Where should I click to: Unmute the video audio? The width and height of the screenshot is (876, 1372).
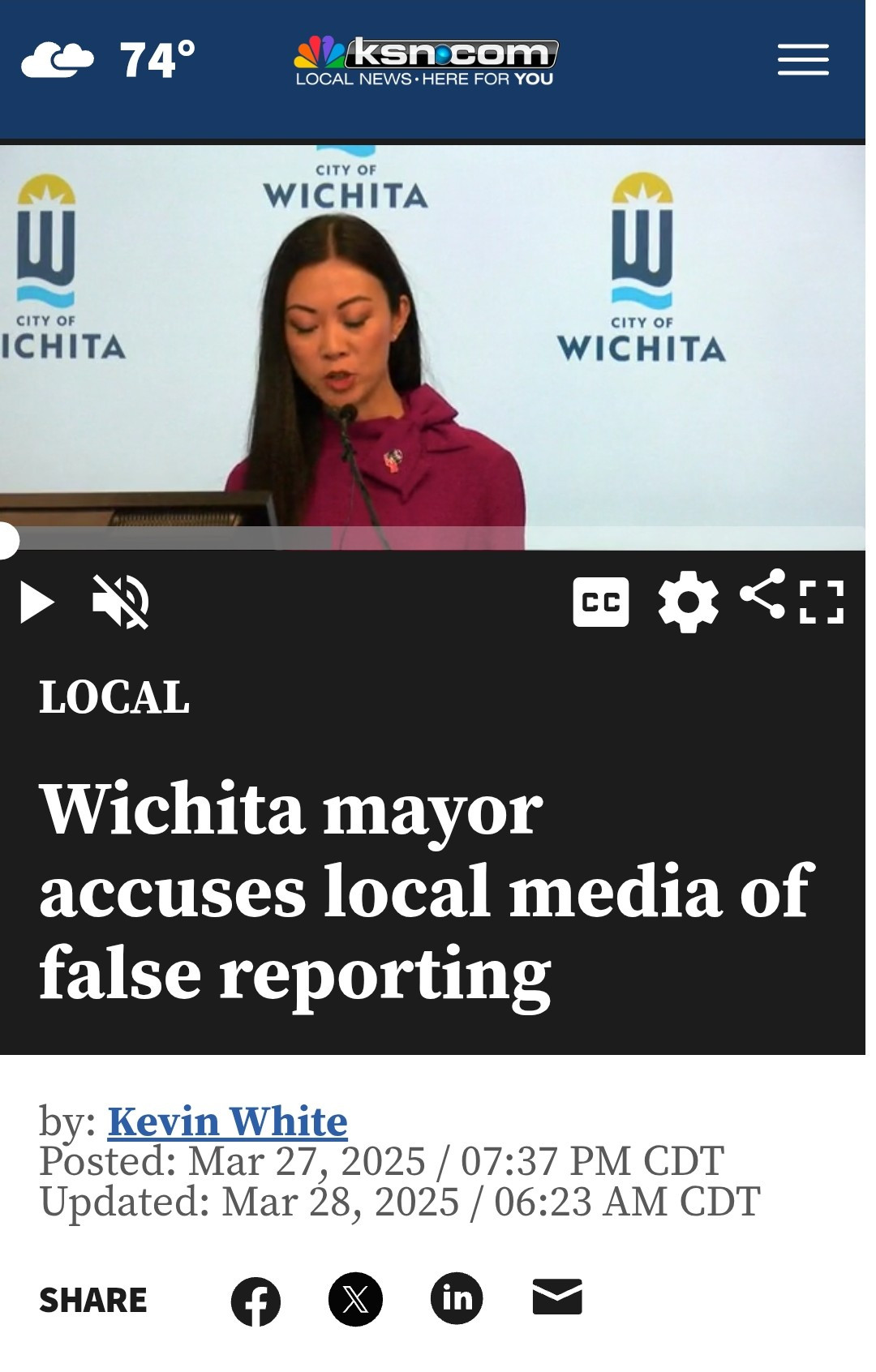pos(121,602)
